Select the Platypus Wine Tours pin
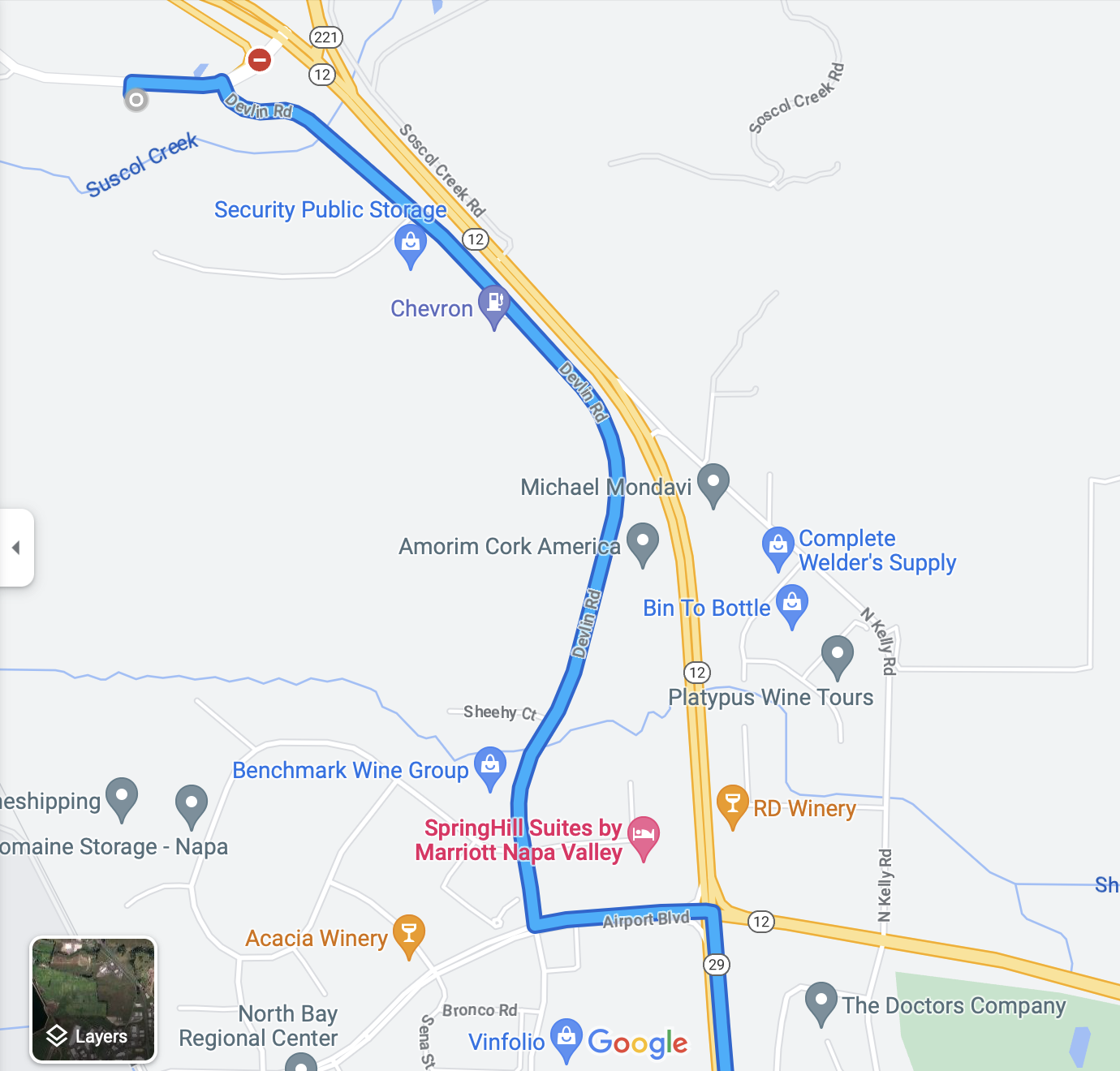This screenshot has height=1071, width=1120. tap(837, 655)
